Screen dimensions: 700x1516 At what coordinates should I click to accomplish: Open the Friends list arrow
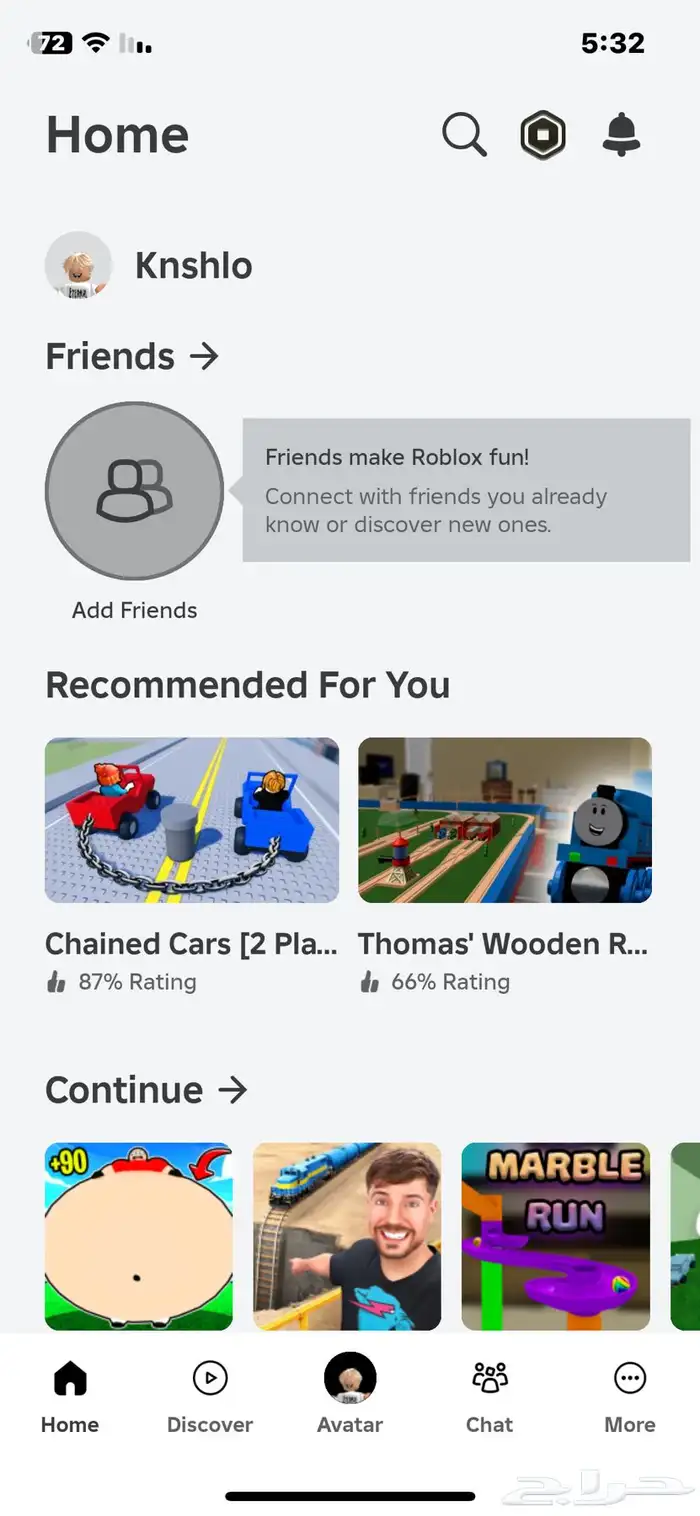click(x=204, y=356)
